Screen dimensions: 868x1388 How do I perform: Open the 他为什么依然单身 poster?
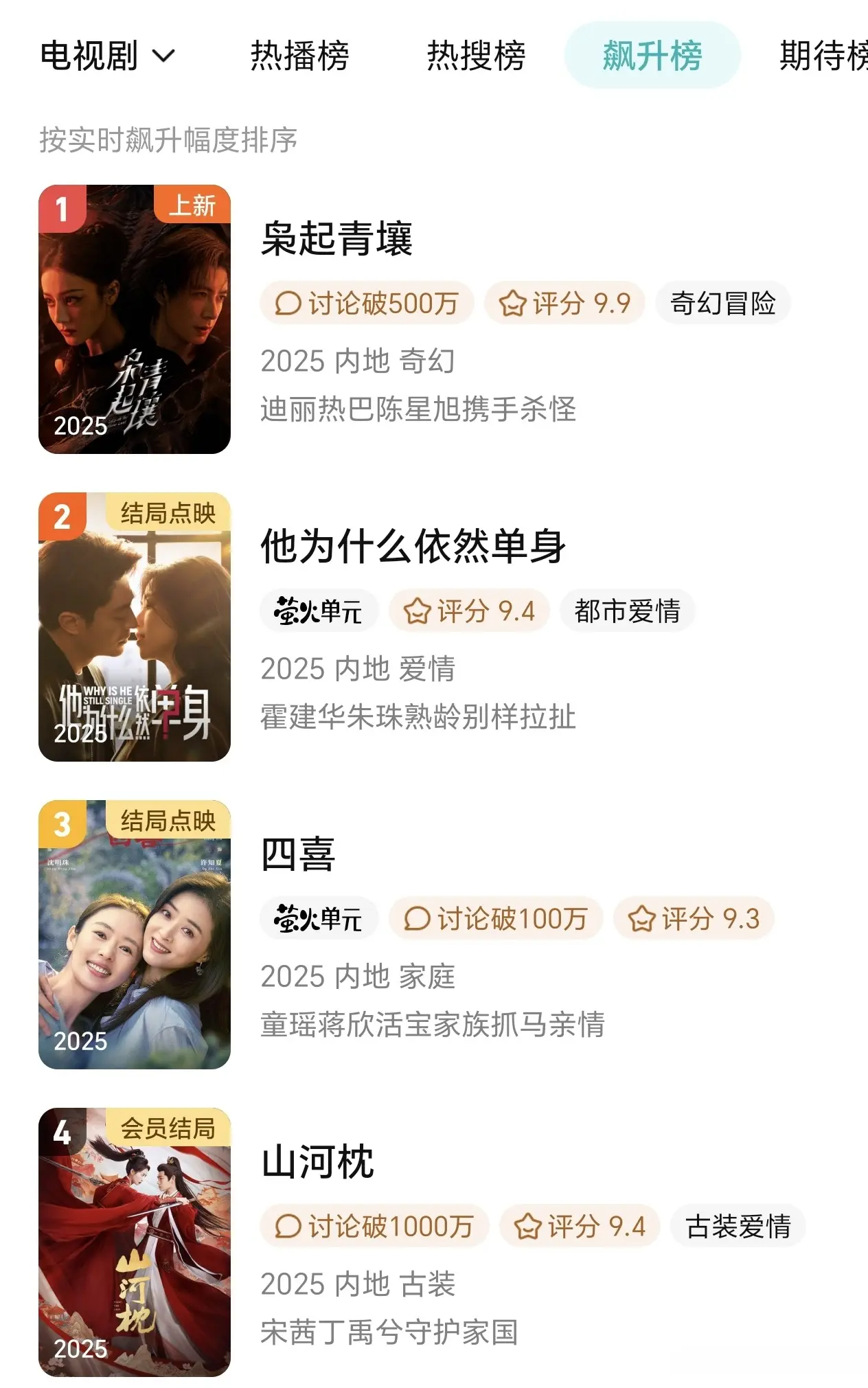(x=135, y=626)
